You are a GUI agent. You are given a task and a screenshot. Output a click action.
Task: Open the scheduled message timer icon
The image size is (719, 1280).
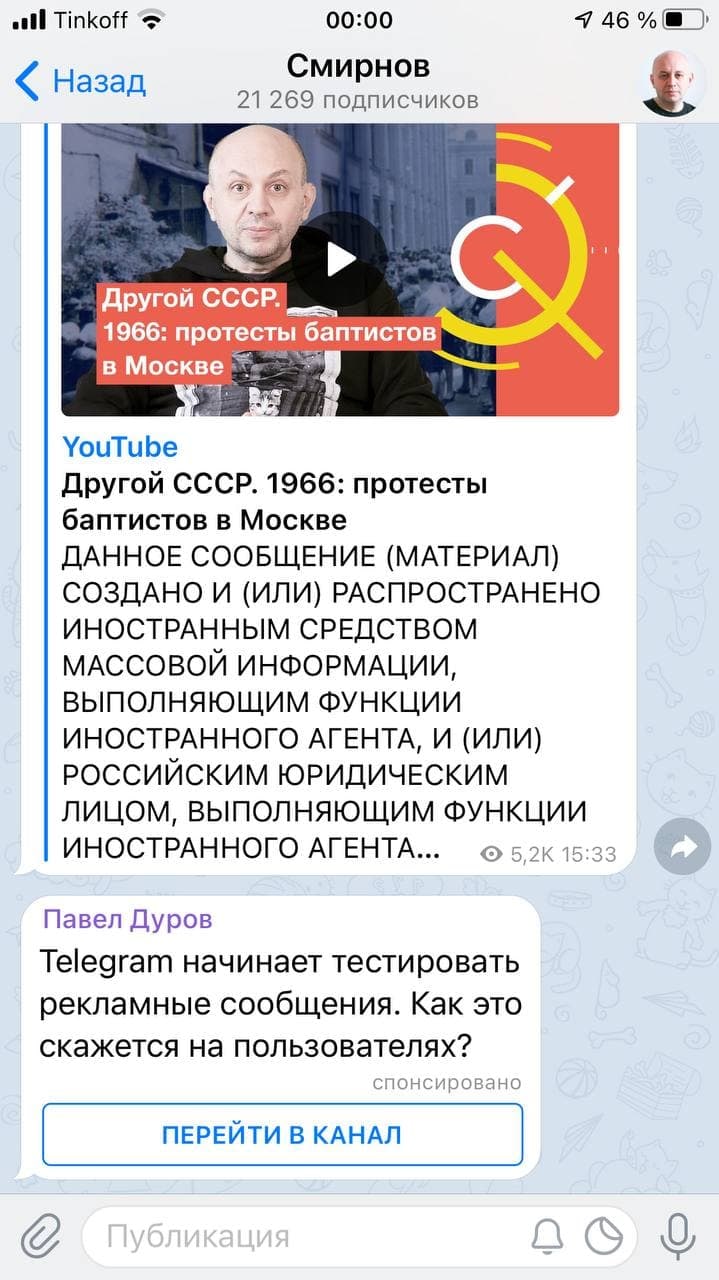604,1236
